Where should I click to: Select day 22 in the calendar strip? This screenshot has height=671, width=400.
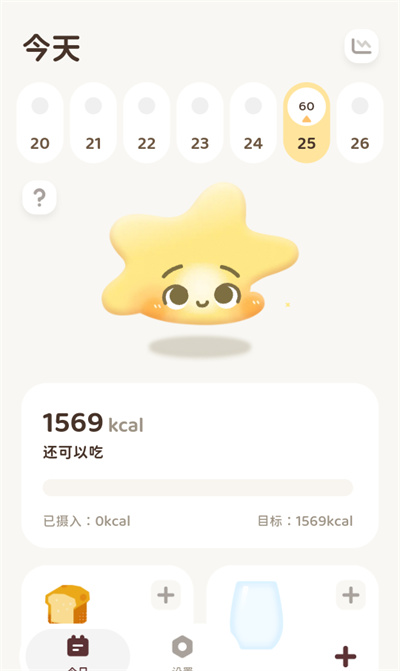click(146, 123)
